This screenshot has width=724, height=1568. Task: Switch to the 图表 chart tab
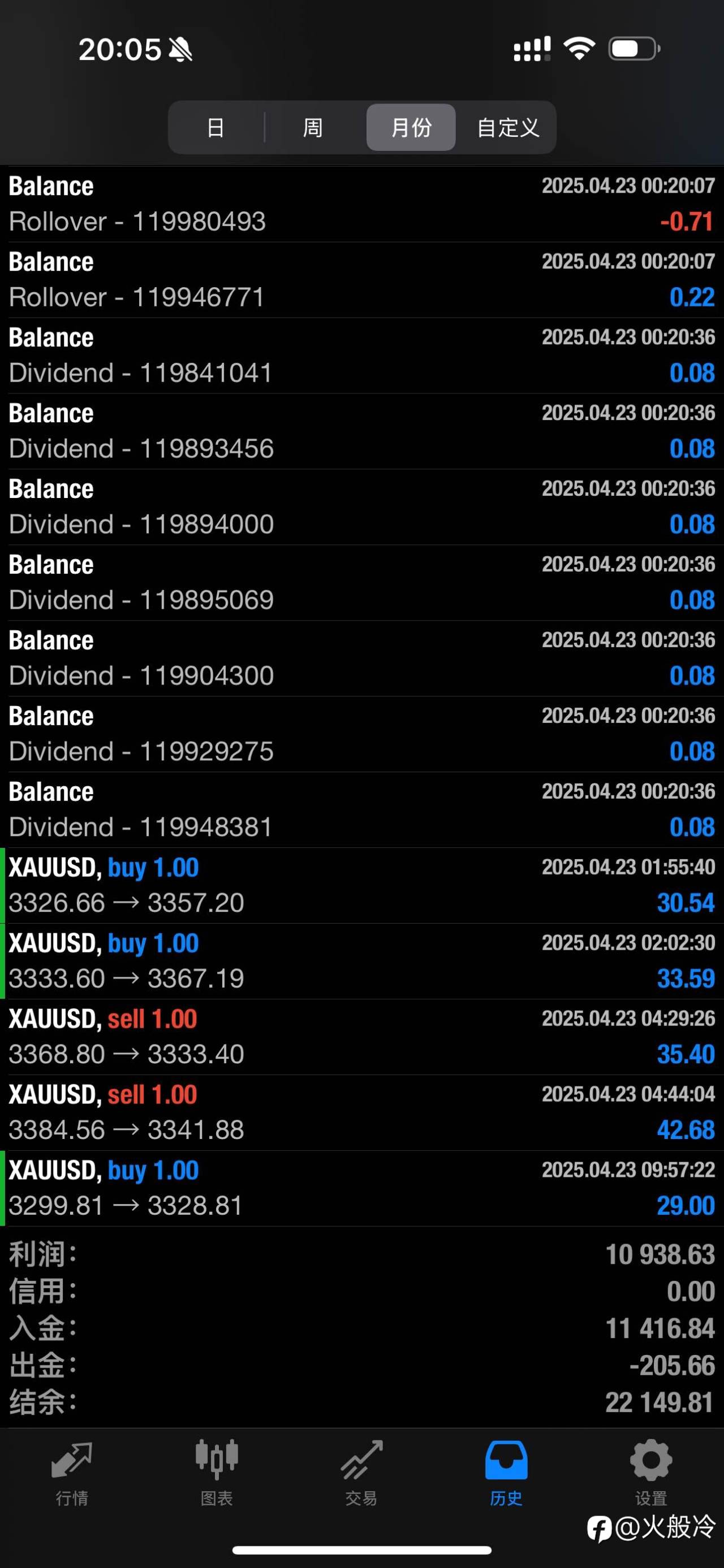[217, 1471]
